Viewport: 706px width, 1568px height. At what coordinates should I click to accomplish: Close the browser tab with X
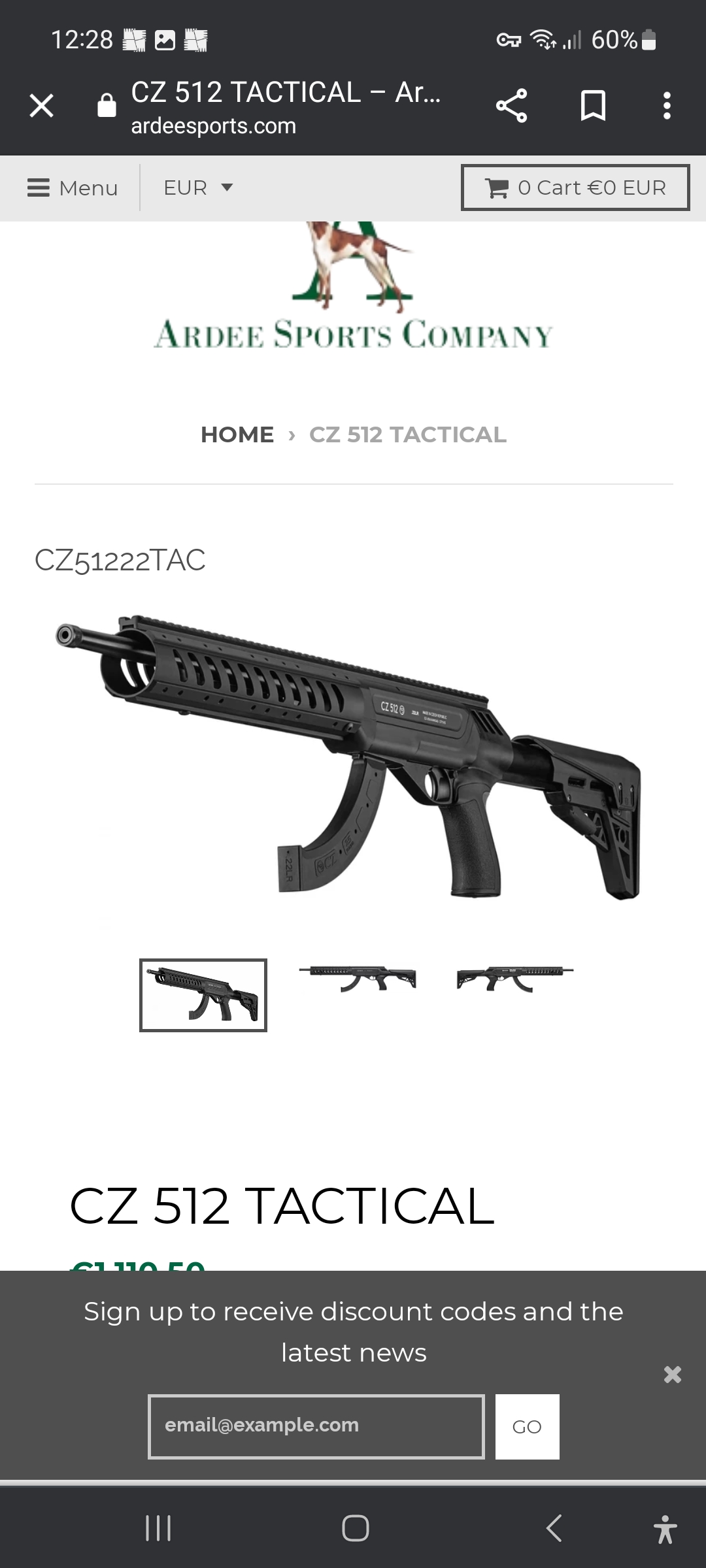[41, 105]
